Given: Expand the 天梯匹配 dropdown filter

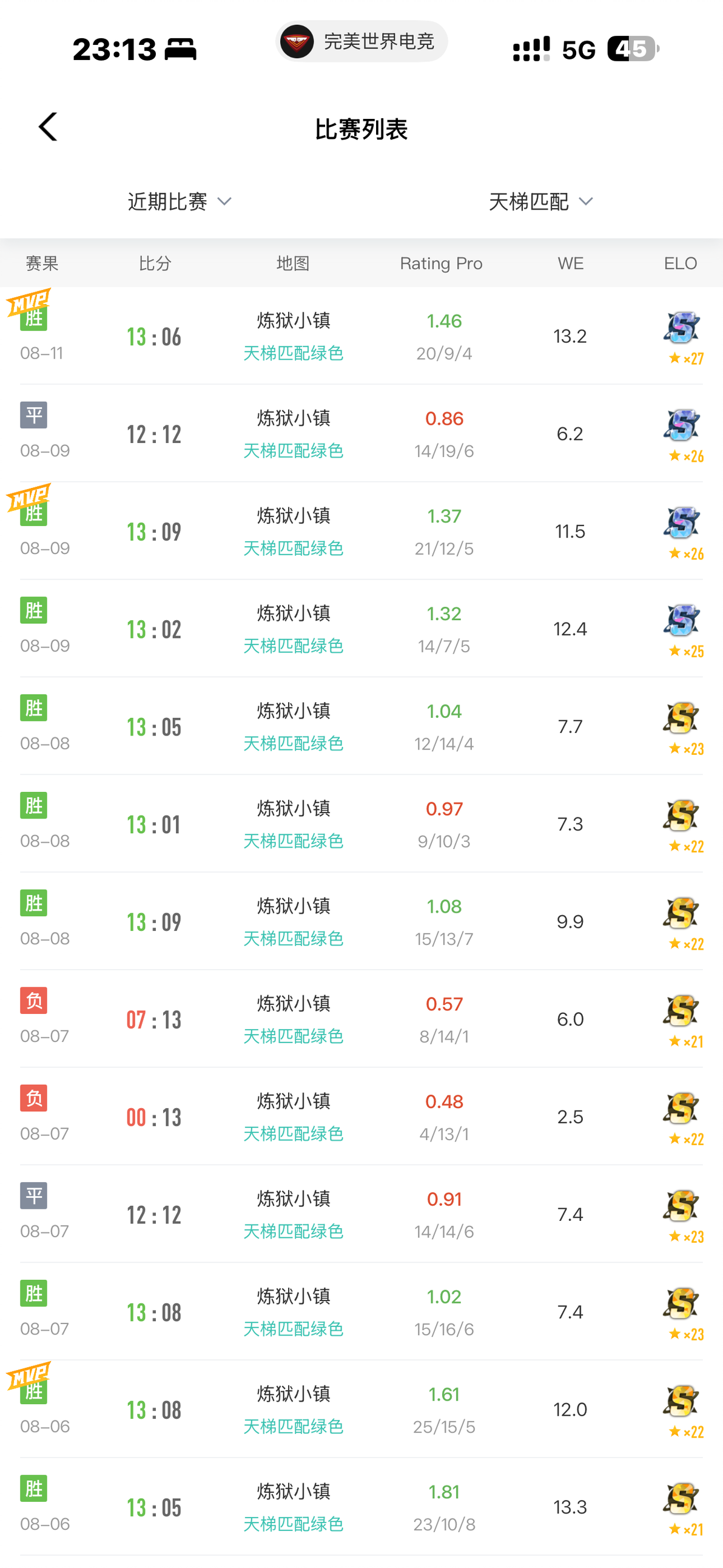Looking at the screenshot, I should pos(541,201).
